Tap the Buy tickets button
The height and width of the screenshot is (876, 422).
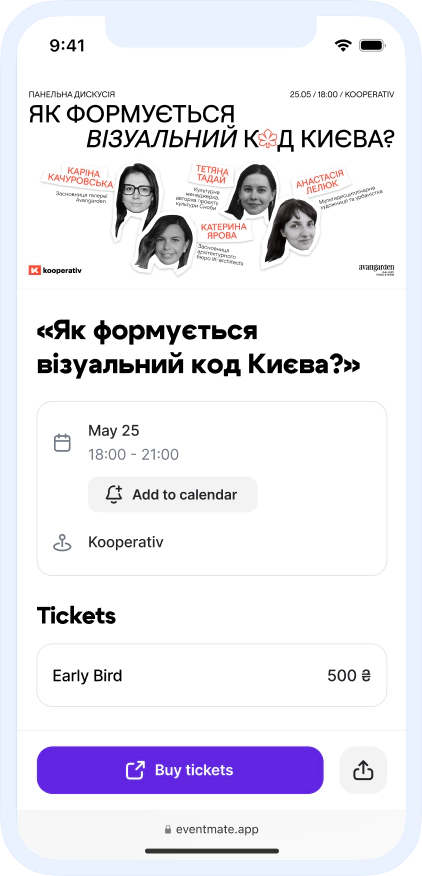point(180,770)
